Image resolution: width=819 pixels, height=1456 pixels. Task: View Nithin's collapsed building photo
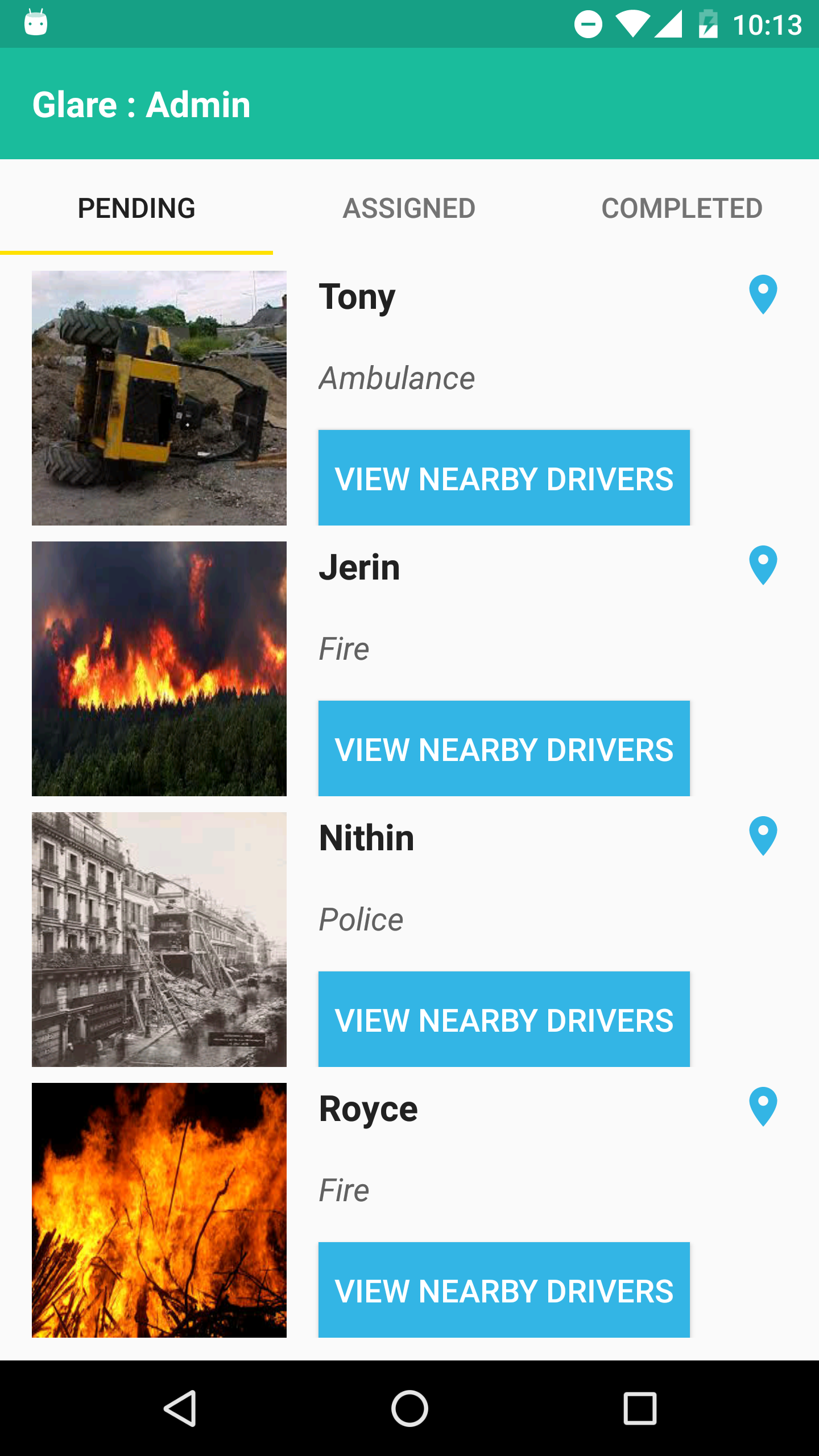[159, 940]
